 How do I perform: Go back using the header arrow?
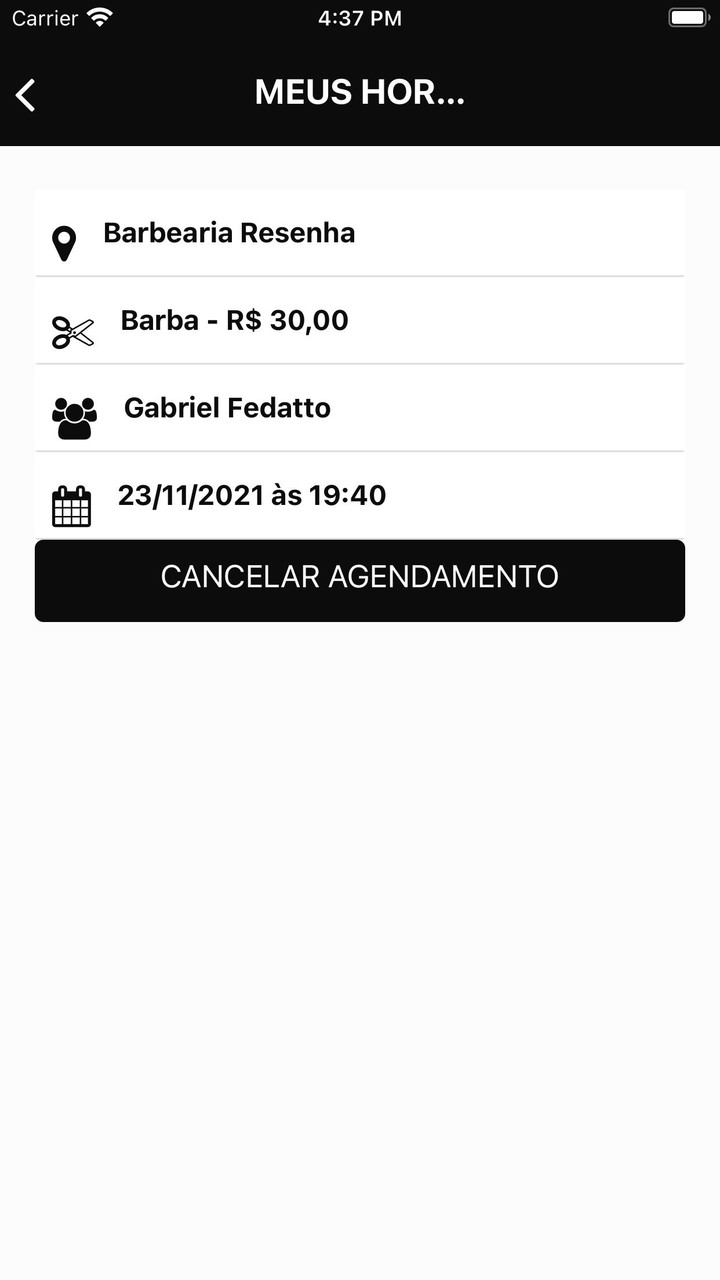pos(26,95)
